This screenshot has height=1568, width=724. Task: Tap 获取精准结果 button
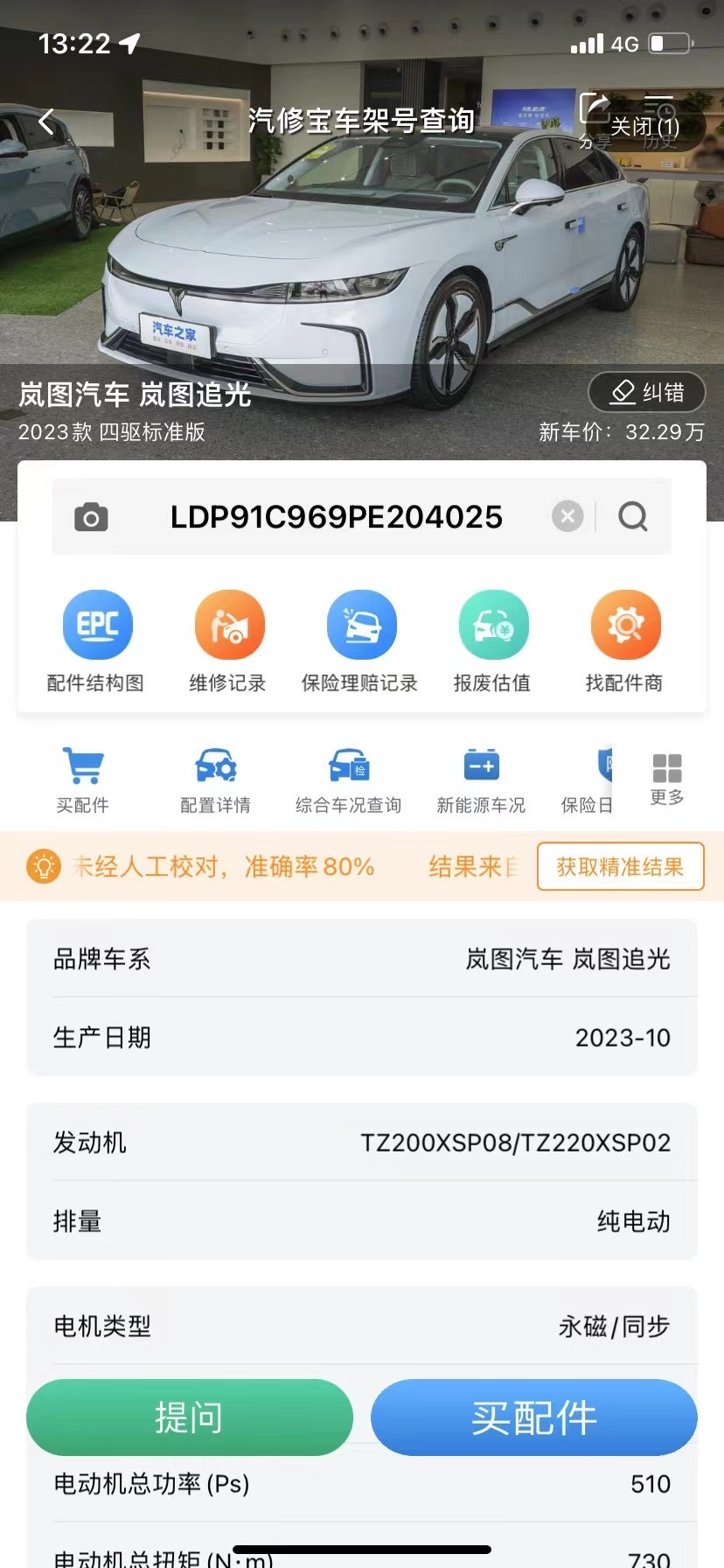pyautogui.click(x=620, y=866)
